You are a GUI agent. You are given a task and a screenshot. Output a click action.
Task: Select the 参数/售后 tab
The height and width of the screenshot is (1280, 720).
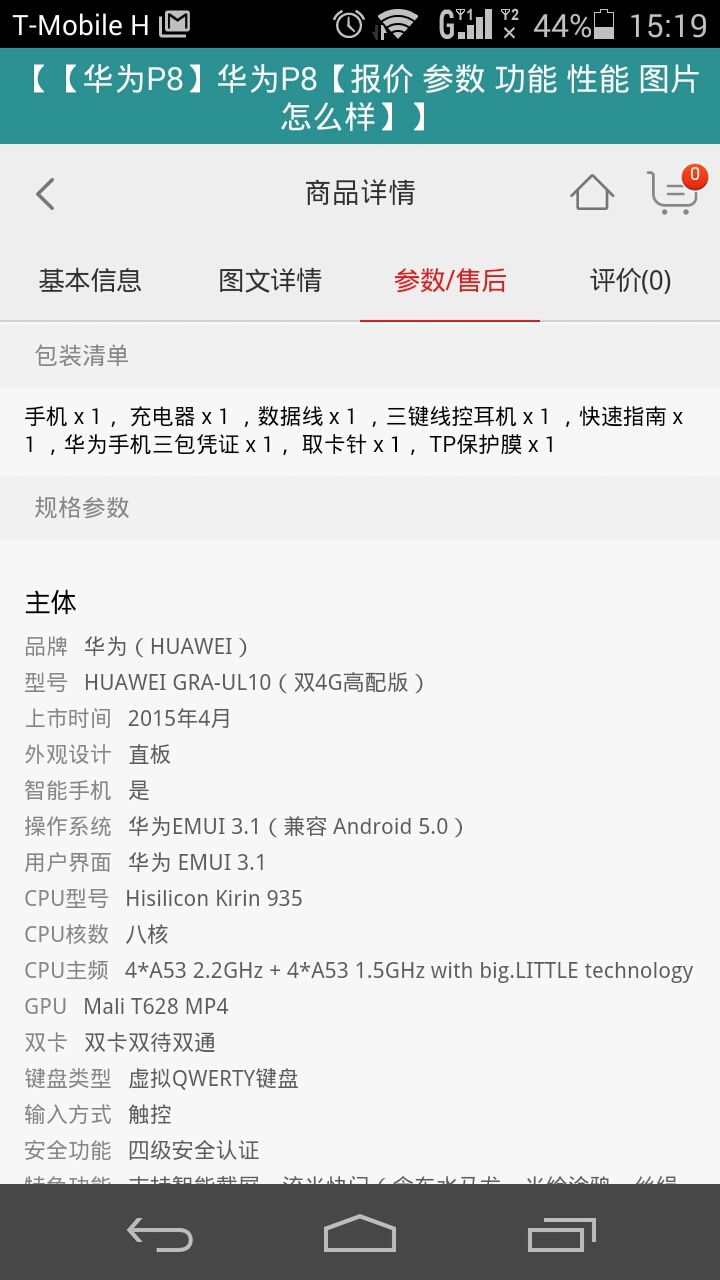450,281
